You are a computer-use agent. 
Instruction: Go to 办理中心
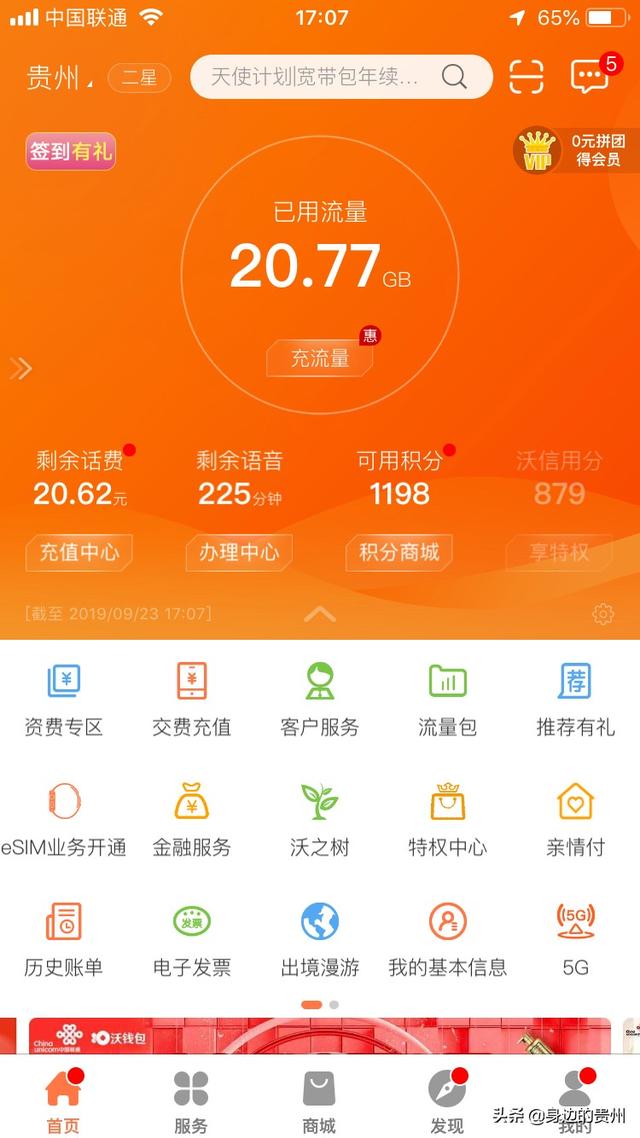pyautogui.click(x=239, y=552)
